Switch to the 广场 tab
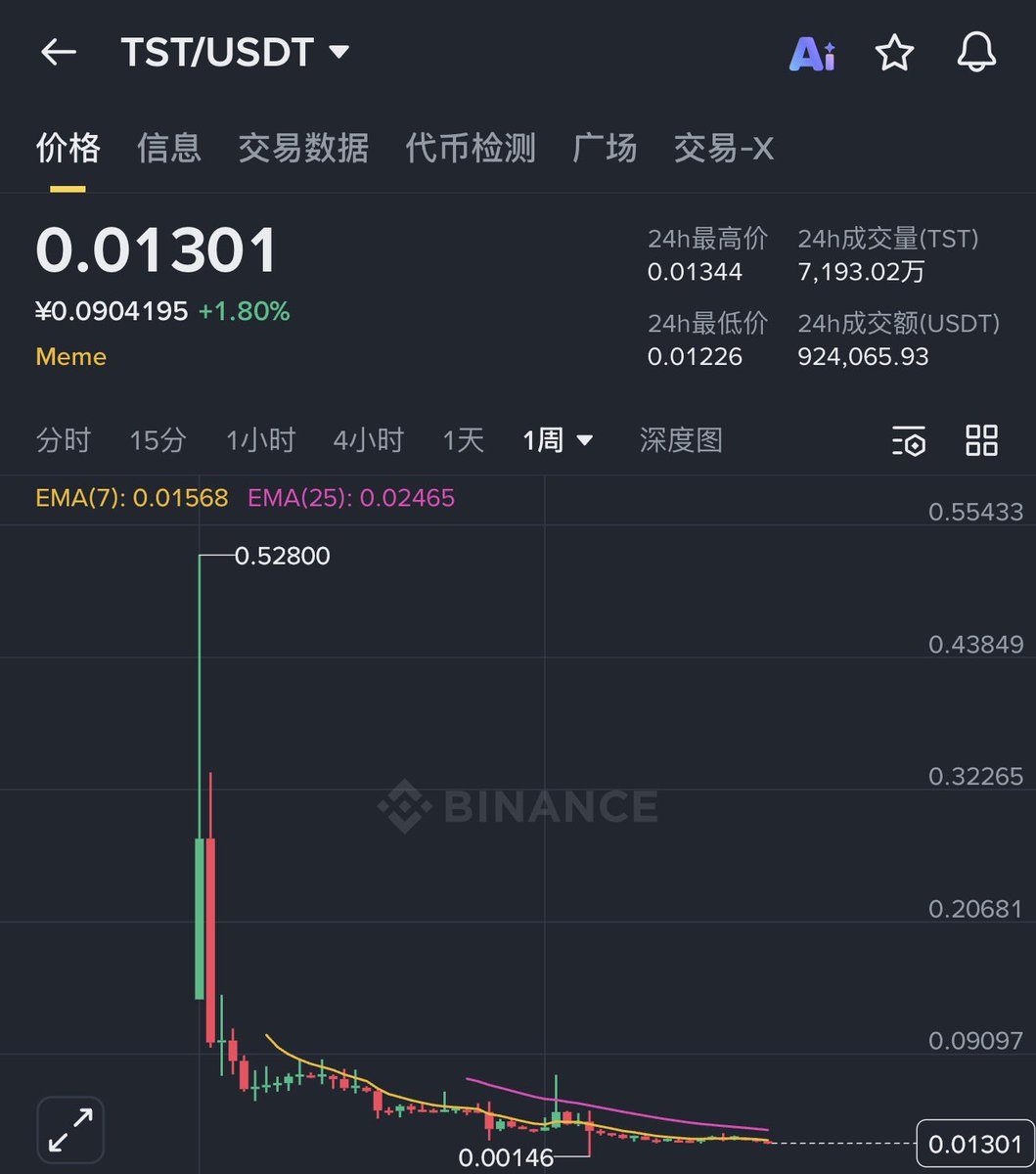The width and height of the screenshot is (1036, 1174). click(605, 148)
